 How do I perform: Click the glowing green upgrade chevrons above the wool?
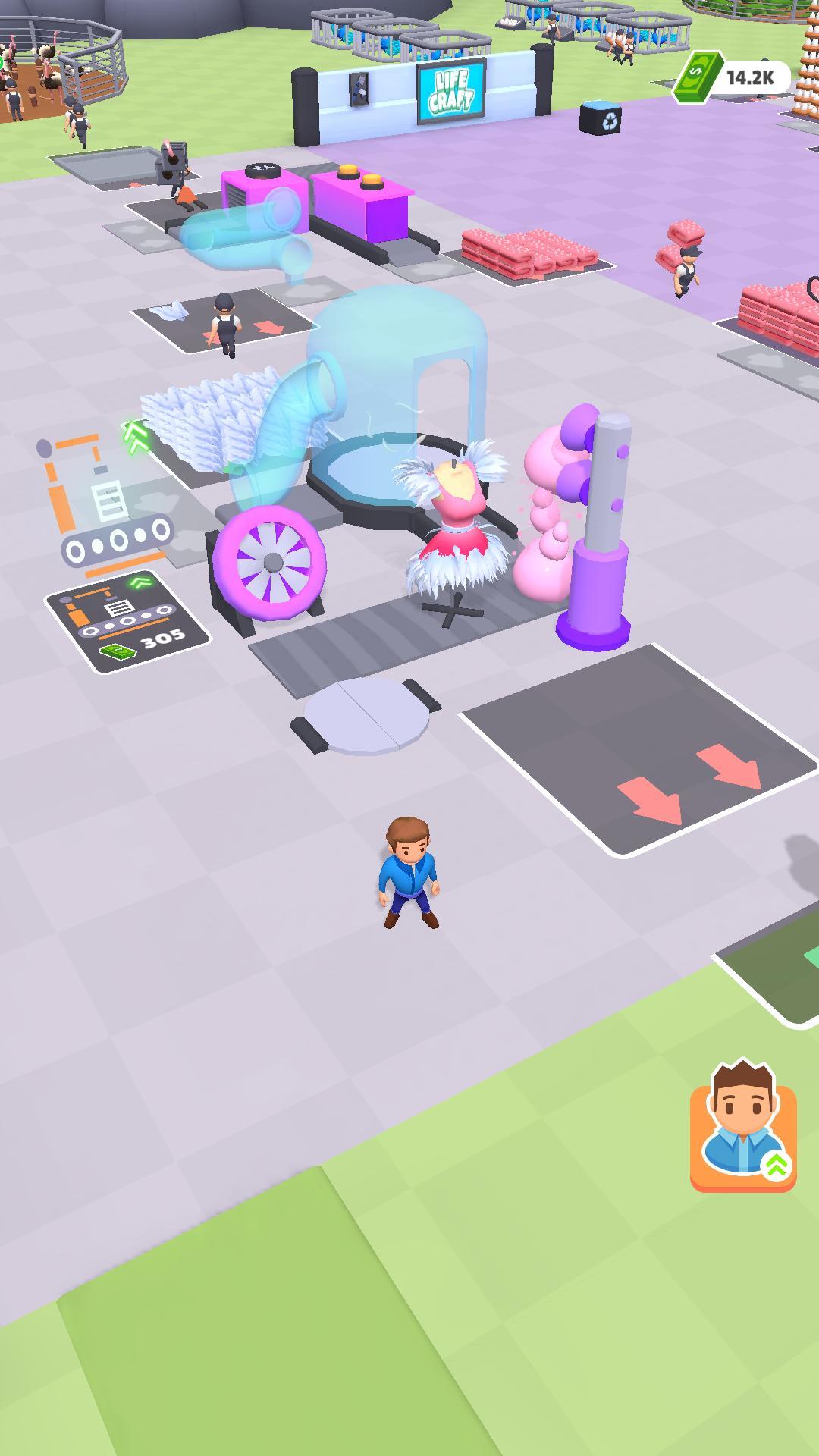135,438
